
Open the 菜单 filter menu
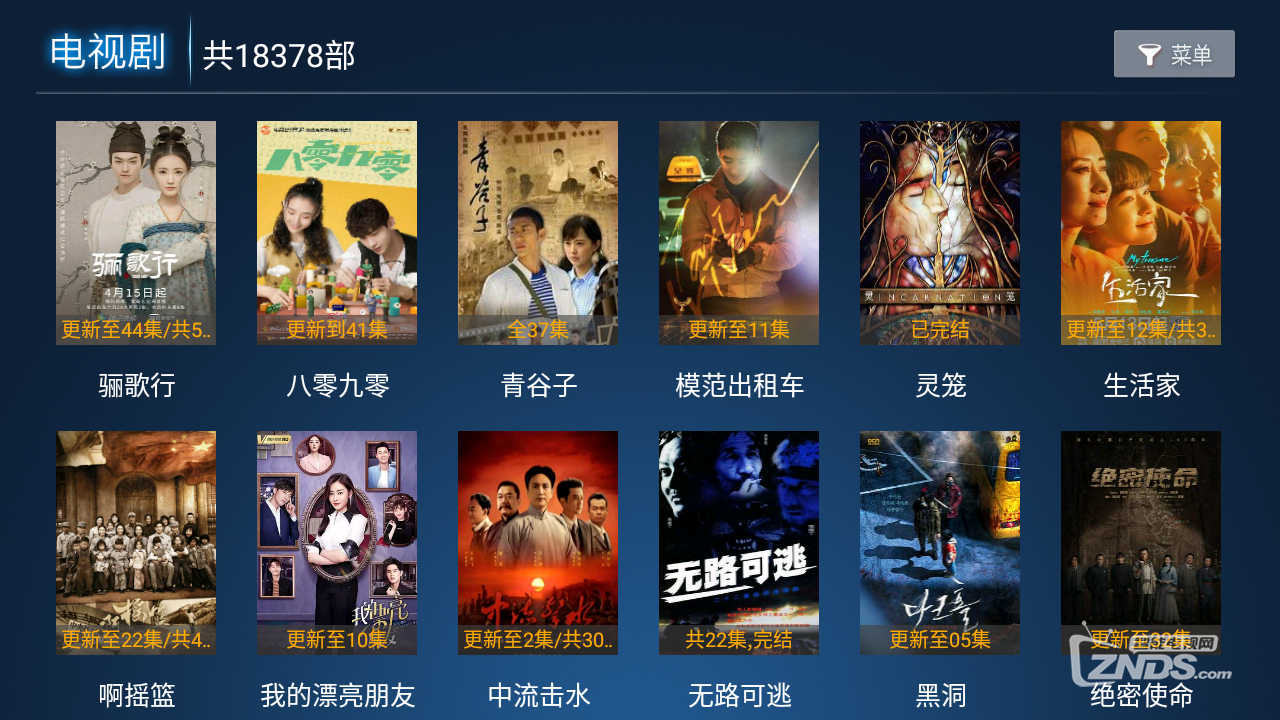[1174, 54]
